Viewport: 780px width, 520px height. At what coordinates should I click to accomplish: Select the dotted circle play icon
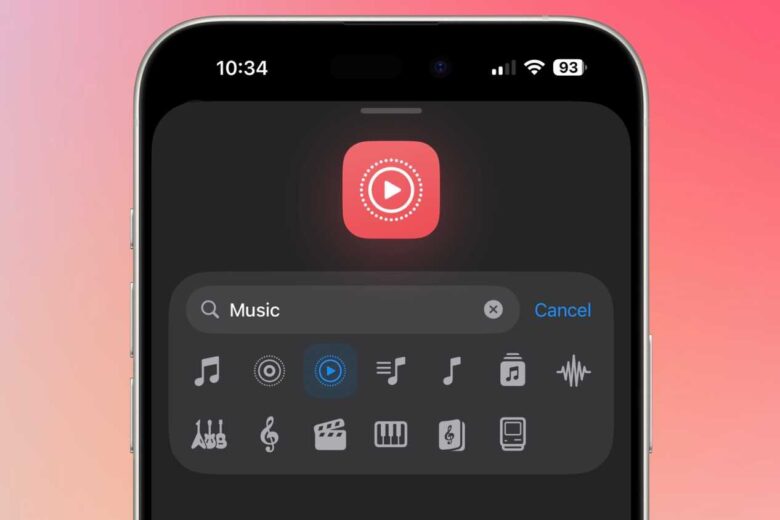click(x=330, y=372)
